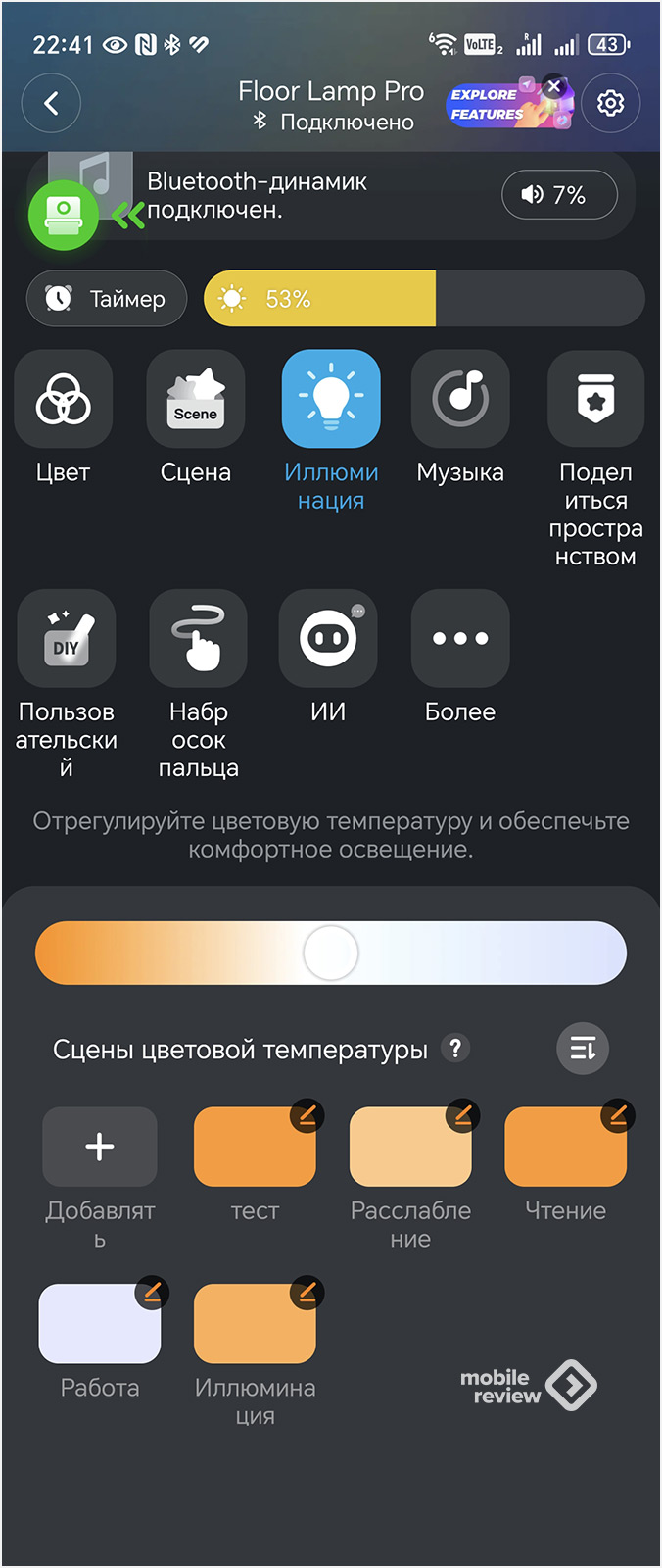662x1568 pixels.
Task: Open the Более options
Action: click(460, 638)
